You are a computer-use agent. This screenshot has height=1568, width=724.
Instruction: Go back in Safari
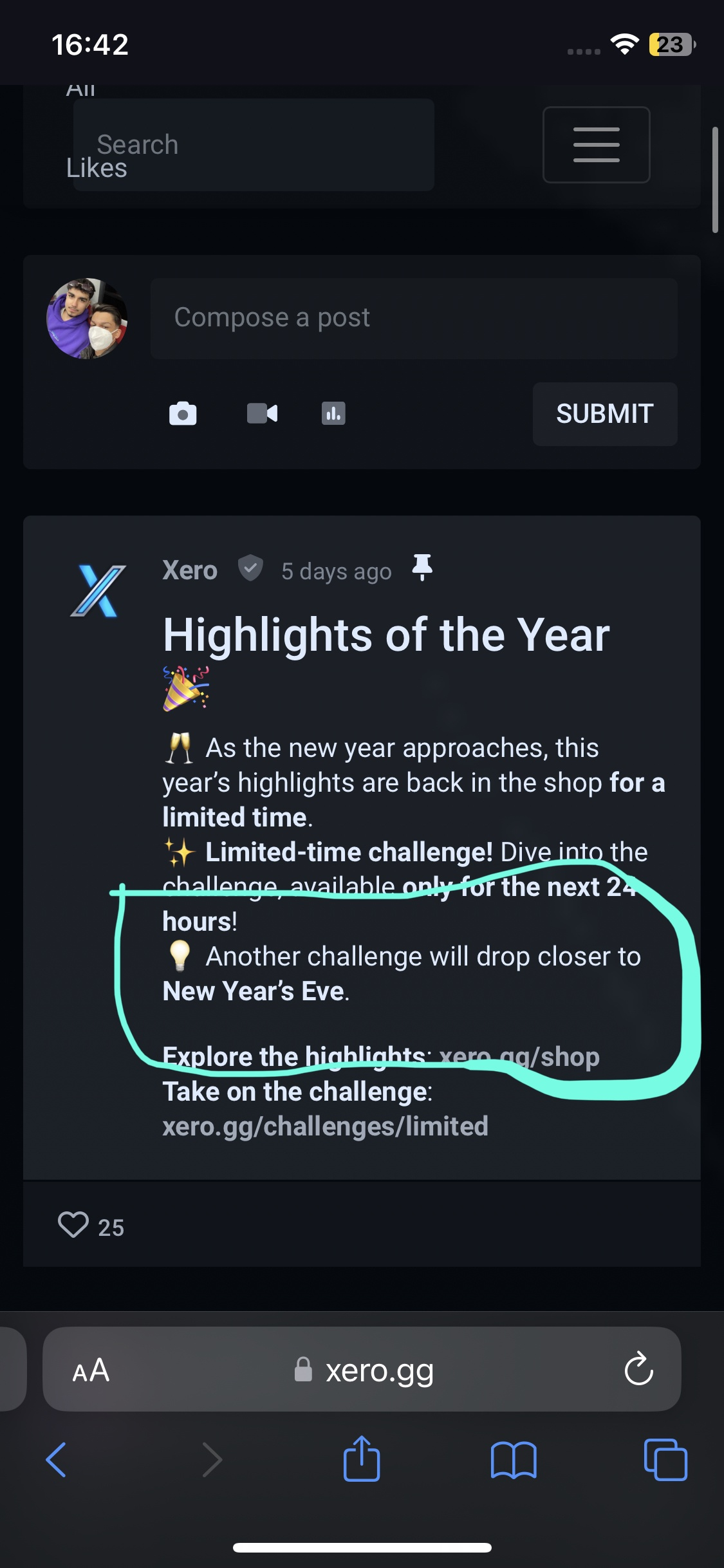pyautogui.click(x=56, y=1460)
